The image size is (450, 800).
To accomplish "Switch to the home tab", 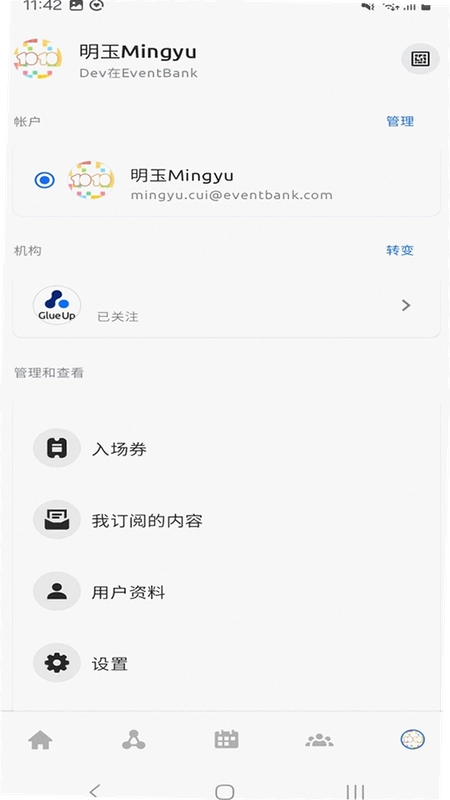I will tap(40, 739).
